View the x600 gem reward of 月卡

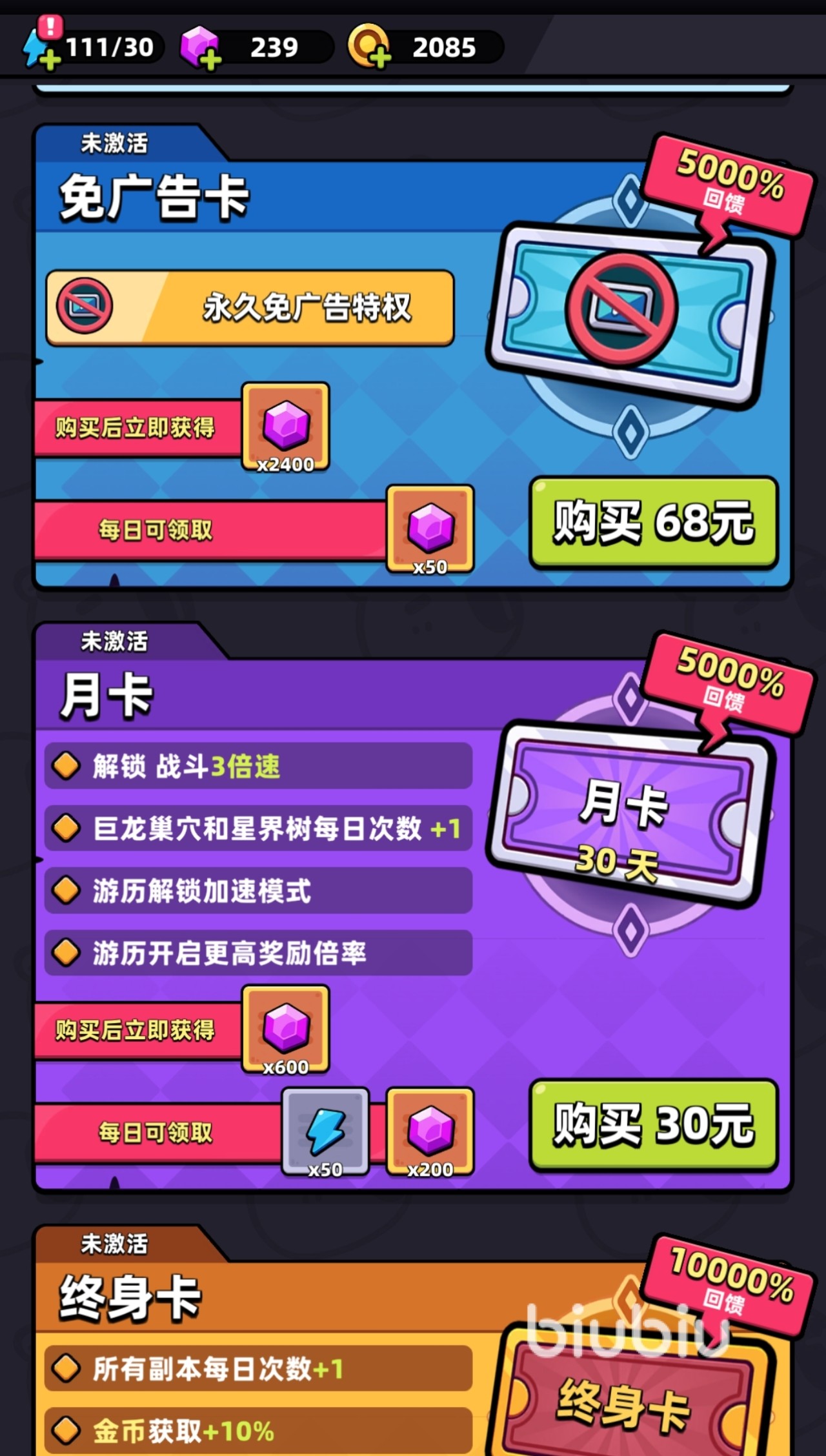[x=286, y=1029]
